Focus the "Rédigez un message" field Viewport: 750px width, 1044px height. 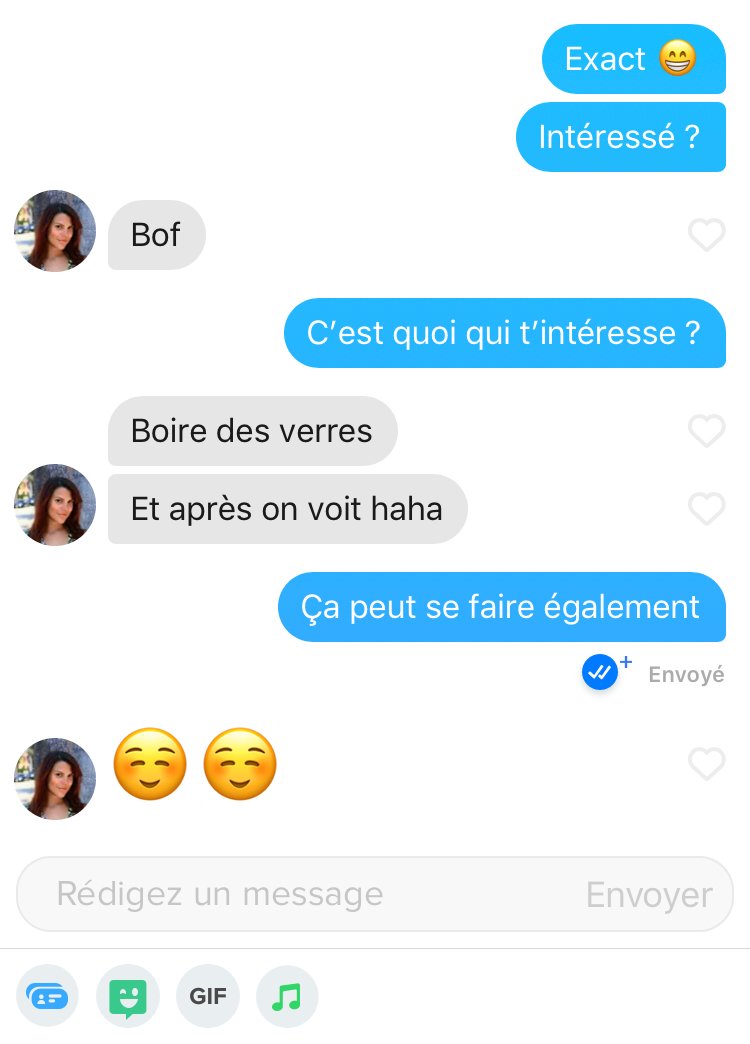pos(300,894)
